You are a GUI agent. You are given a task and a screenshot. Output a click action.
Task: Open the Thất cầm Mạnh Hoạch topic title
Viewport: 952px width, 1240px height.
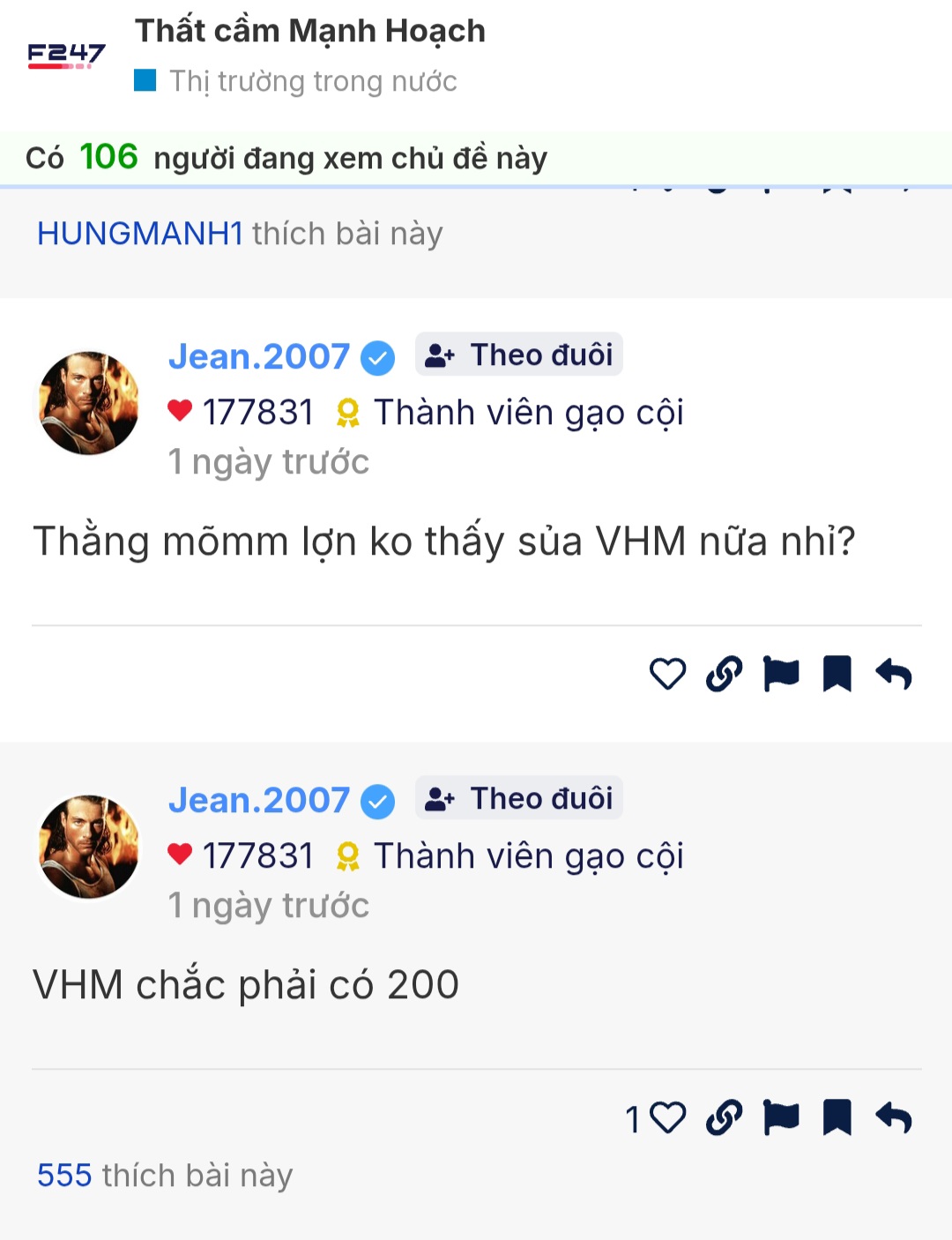point(310,31)
